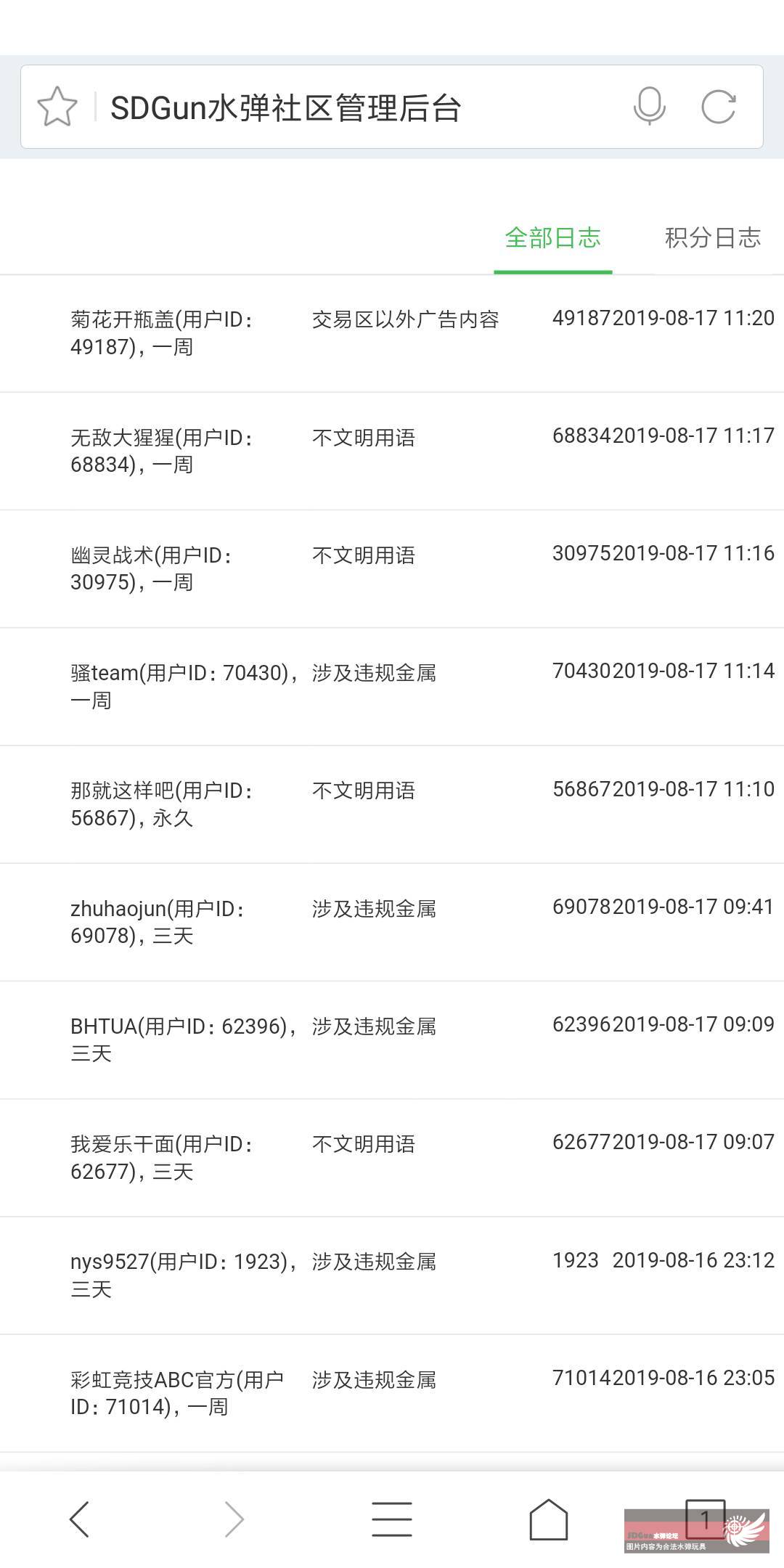Reload the page with the refresh icon

tap(719, 107)
